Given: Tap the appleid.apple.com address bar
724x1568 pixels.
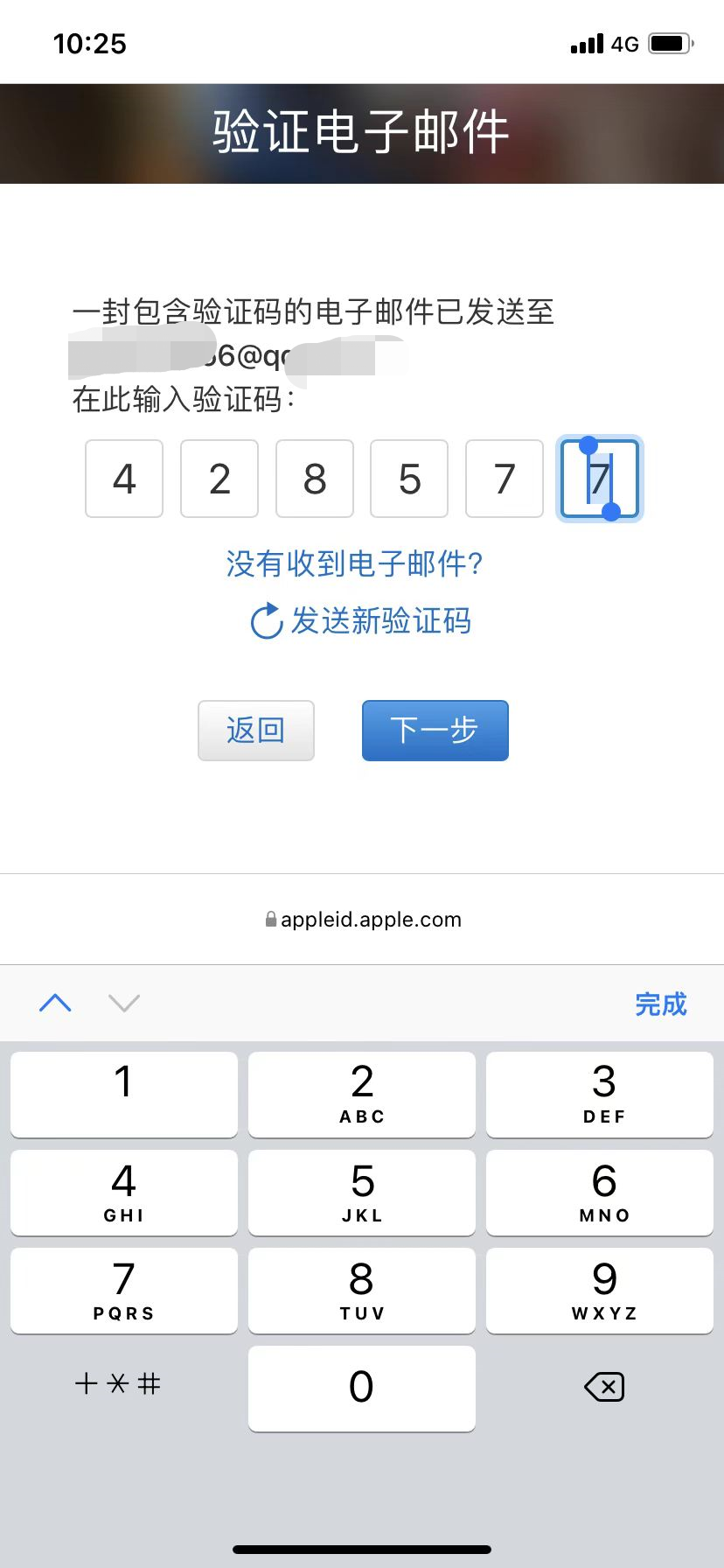Looking at the screenshot, I should (x=371, y=919).
